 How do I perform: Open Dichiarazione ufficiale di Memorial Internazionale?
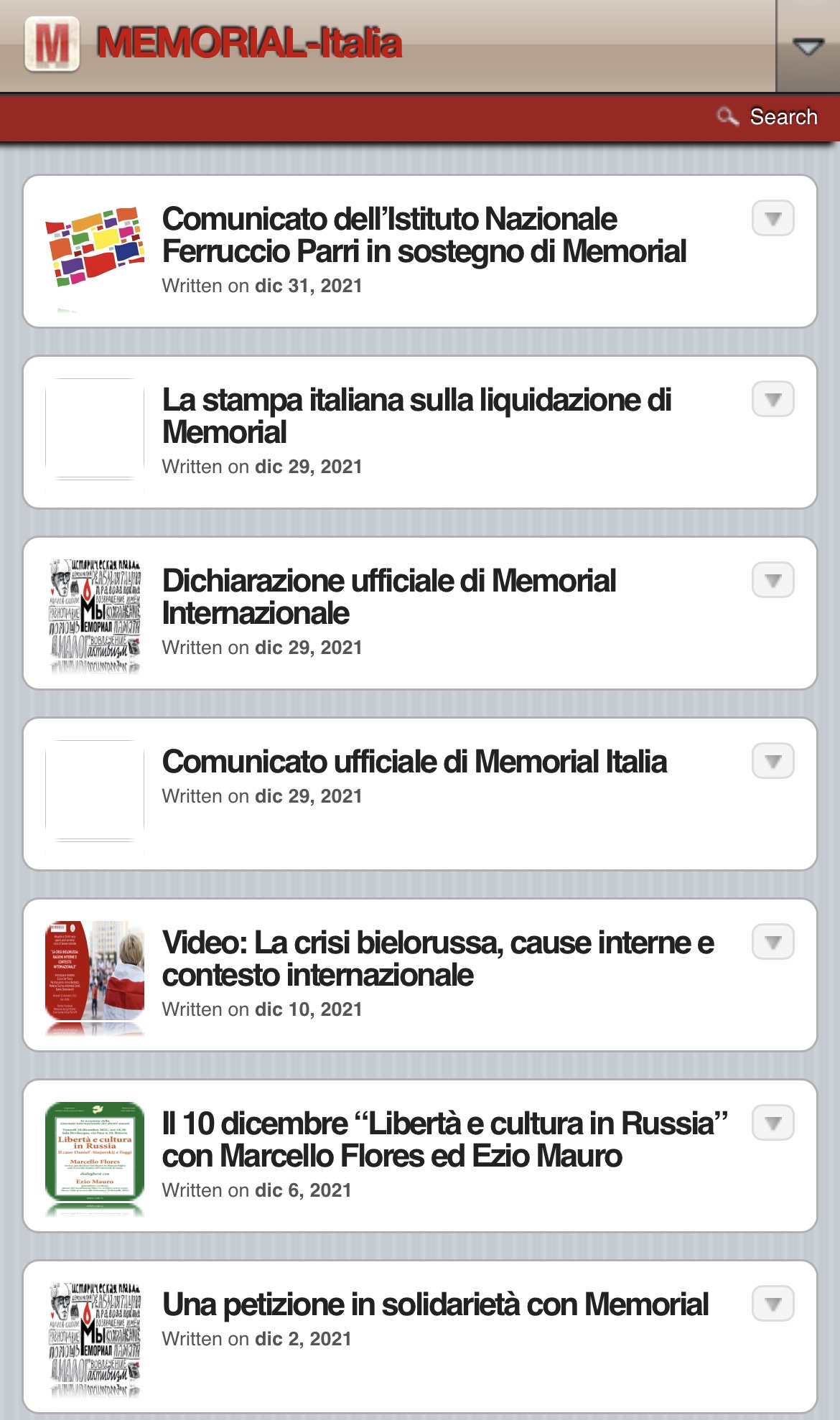pos(388,597)
